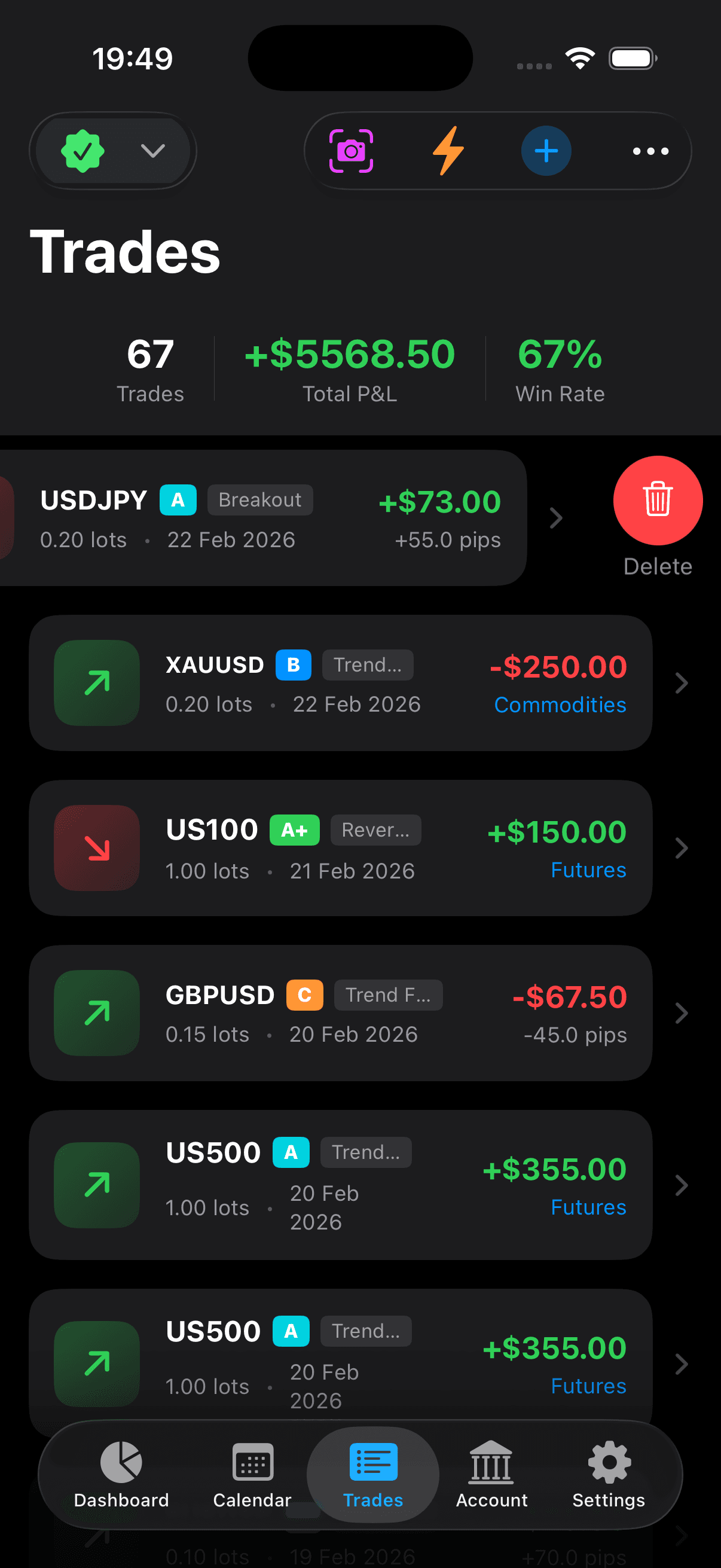Viewport: 721px width, 1568px height.
Task: Tap the red trash Delete icon for USDJPY
Action: tap(657, 501)
